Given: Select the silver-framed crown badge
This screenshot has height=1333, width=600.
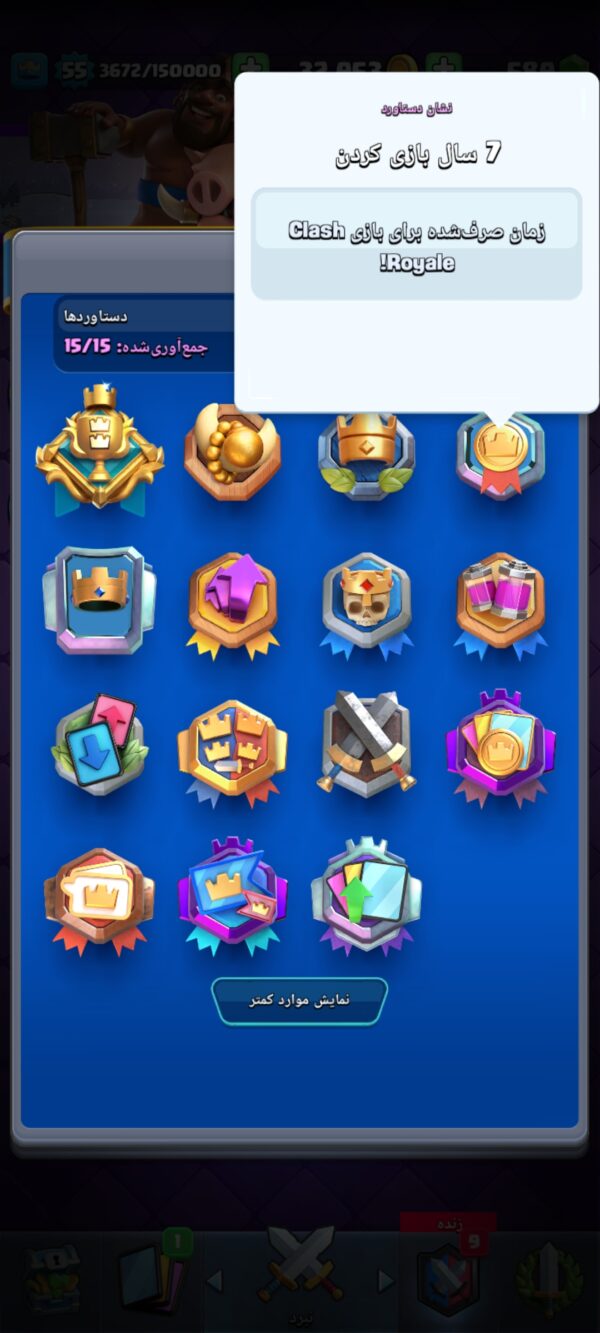Looking at the screenshot, I should pos(99,599).
